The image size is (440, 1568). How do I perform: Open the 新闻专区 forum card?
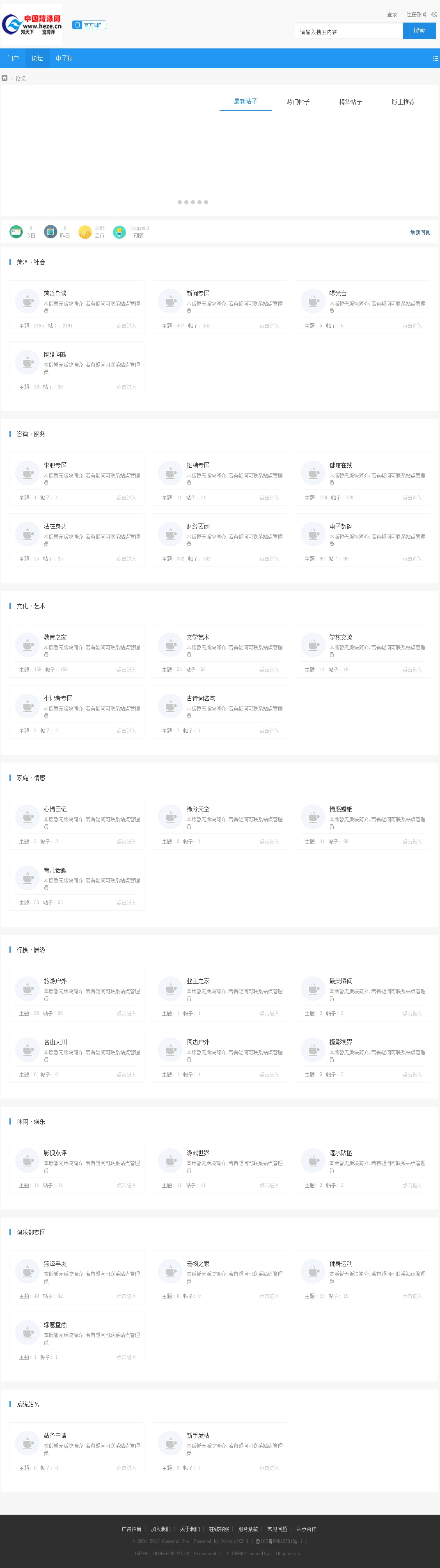click(198, 293)
